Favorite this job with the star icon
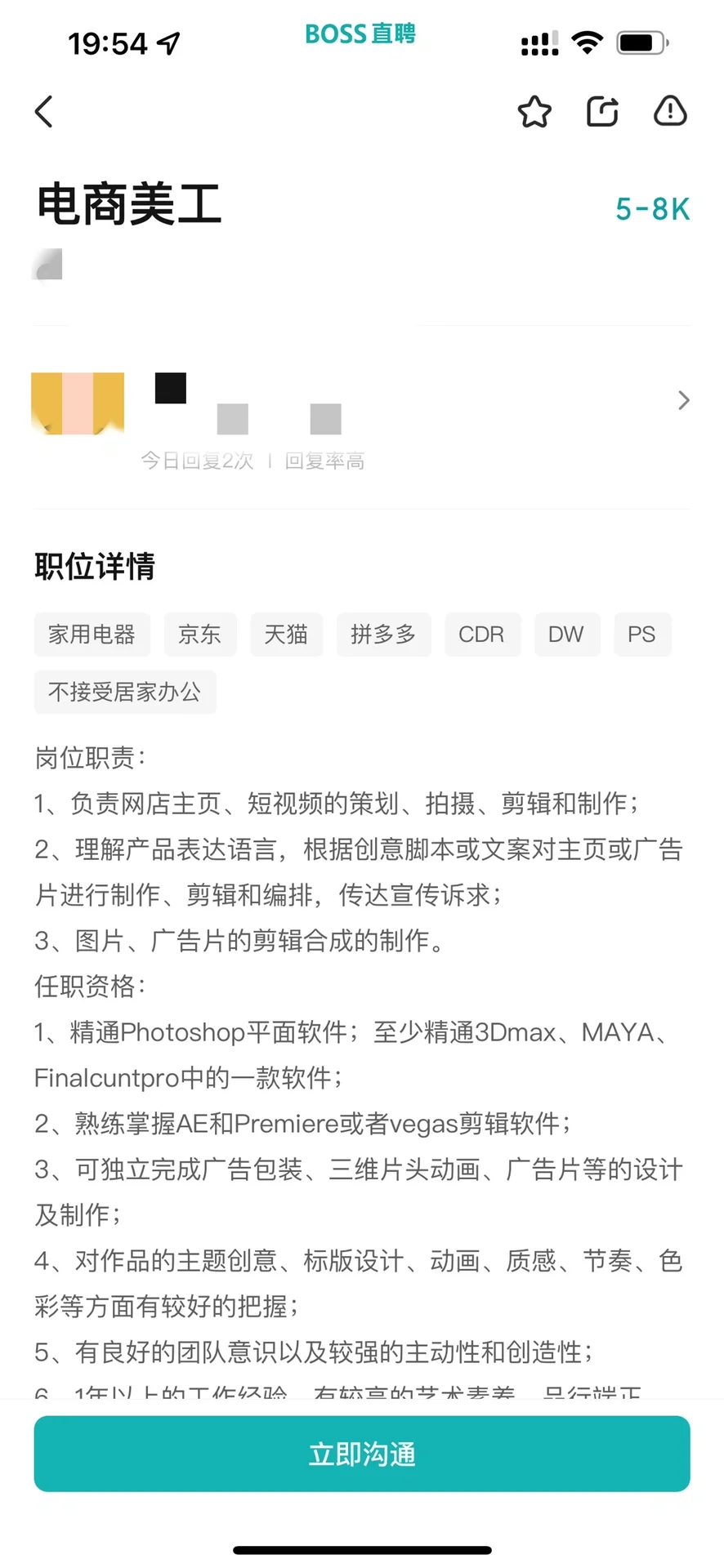 pos(534,112)
